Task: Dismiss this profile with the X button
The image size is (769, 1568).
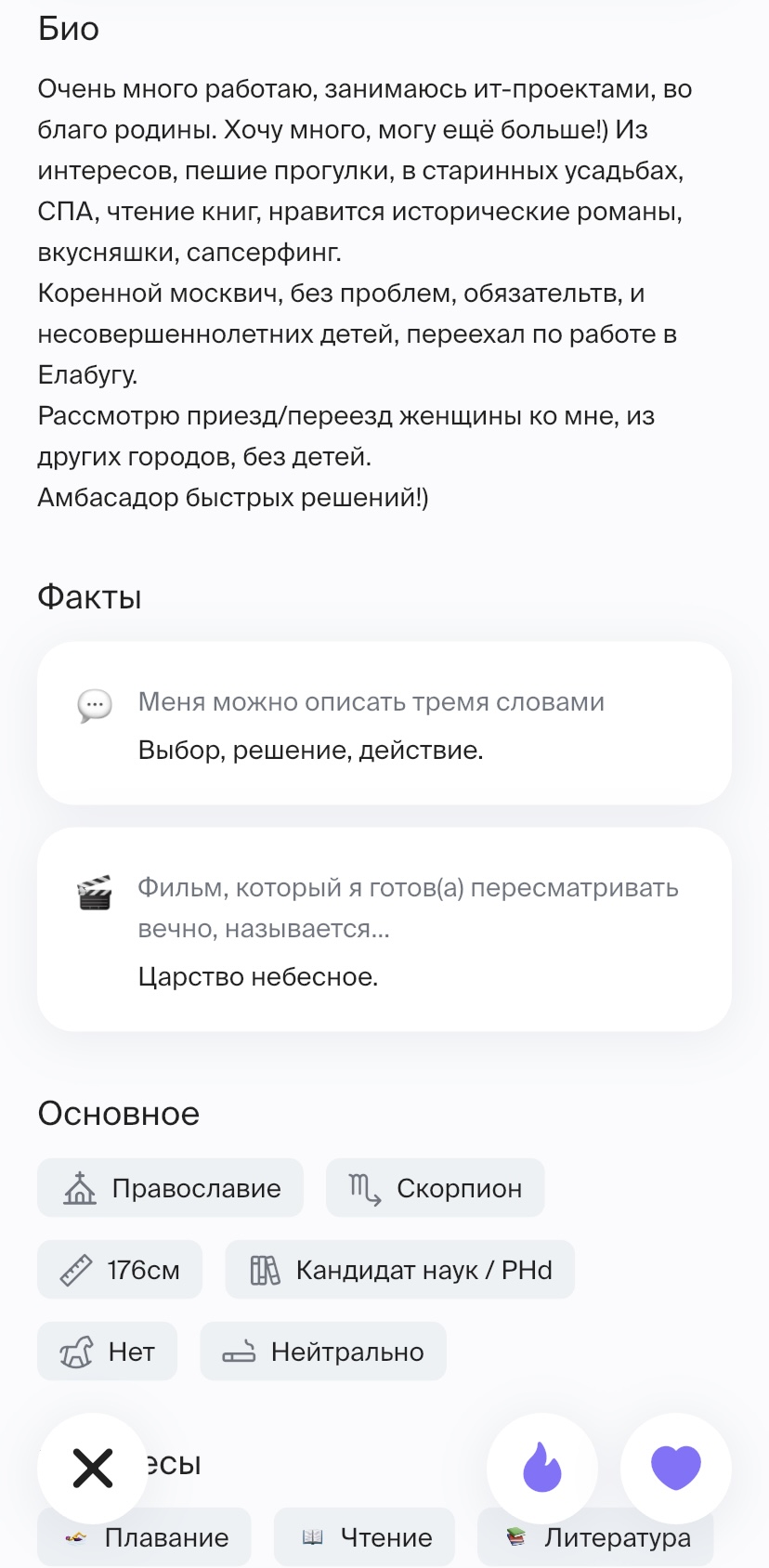Action: (x=92, y=1469)
